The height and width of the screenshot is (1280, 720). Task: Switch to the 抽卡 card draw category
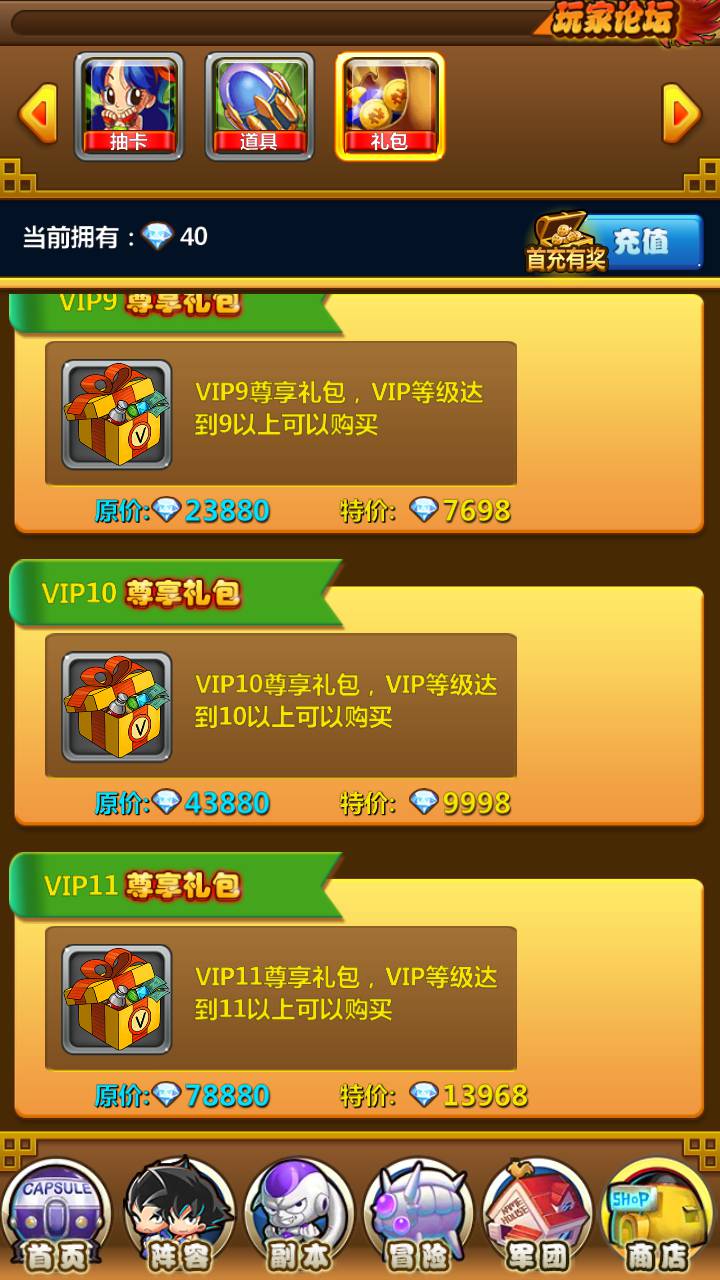click(x=129, y=106)
